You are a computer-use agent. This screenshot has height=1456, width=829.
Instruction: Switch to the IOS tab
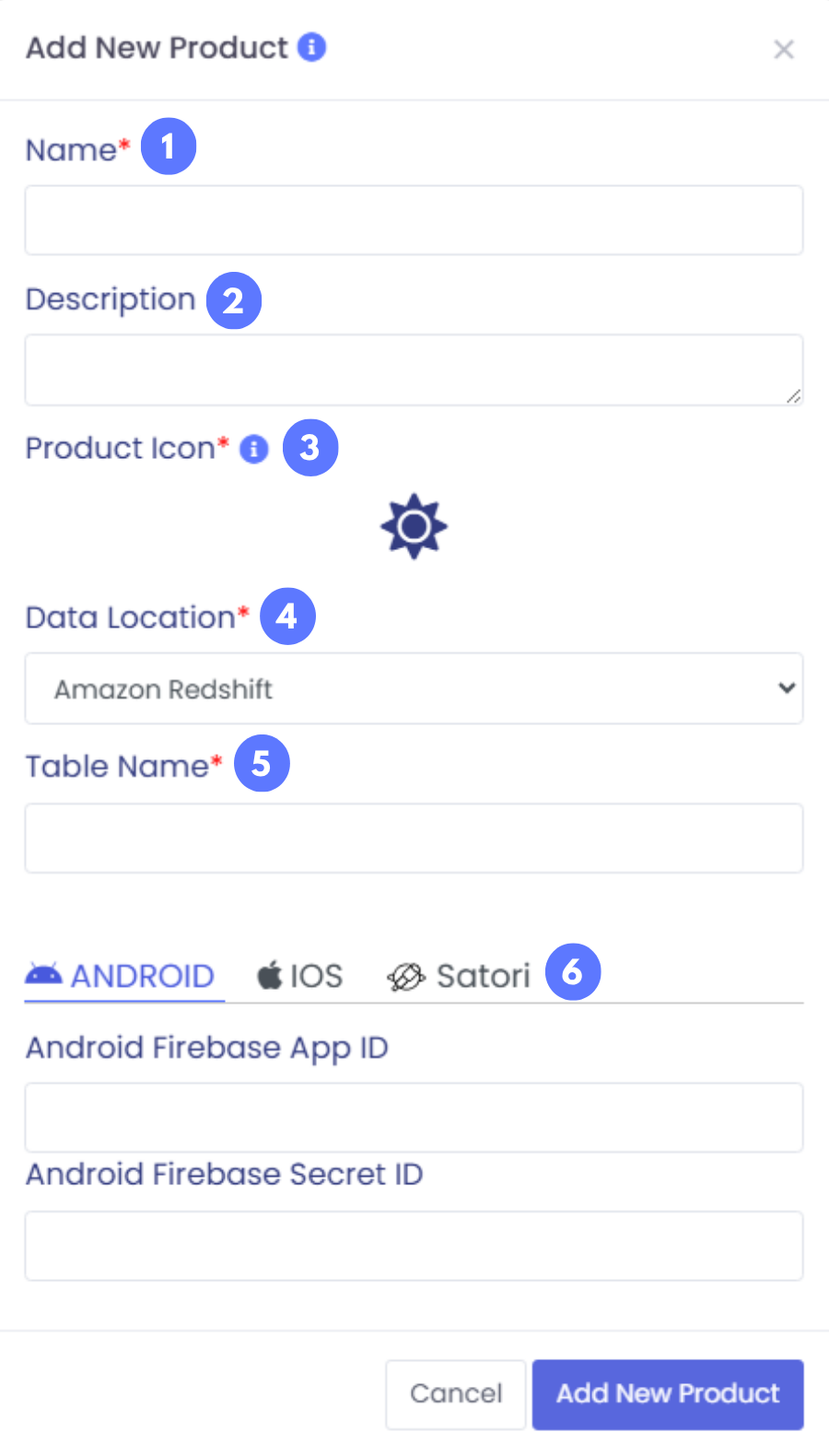(299, 975)
